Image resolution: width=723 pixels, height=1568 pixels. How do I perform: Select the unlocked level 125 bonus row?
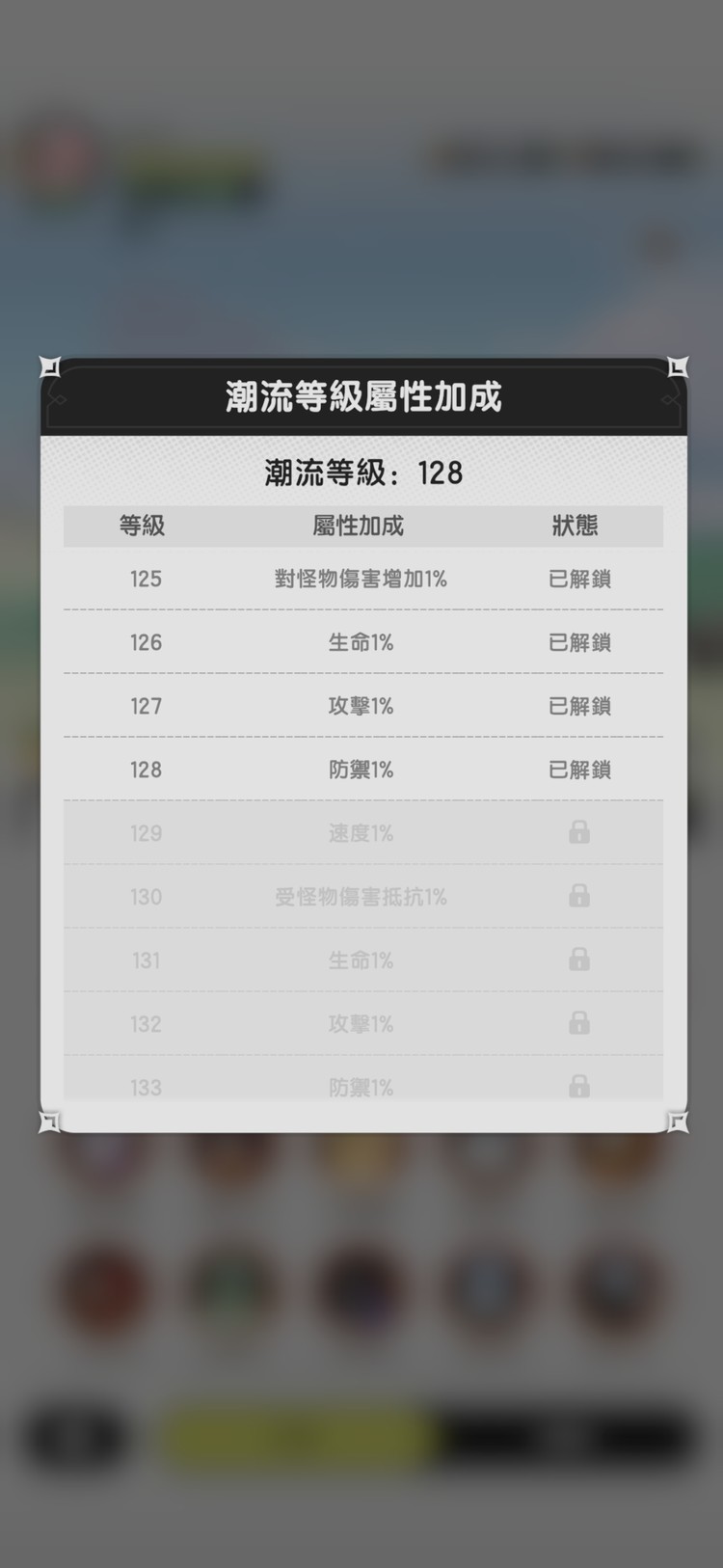361,579
